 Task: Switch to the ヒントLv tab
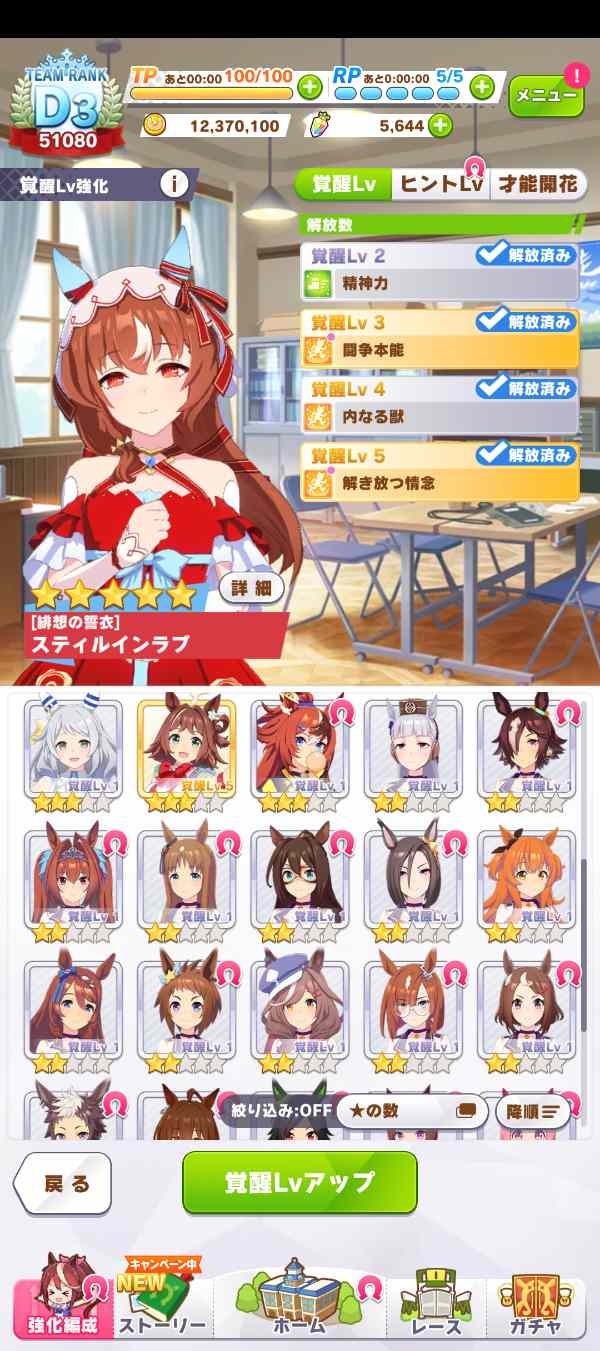[x=441, y=184]
